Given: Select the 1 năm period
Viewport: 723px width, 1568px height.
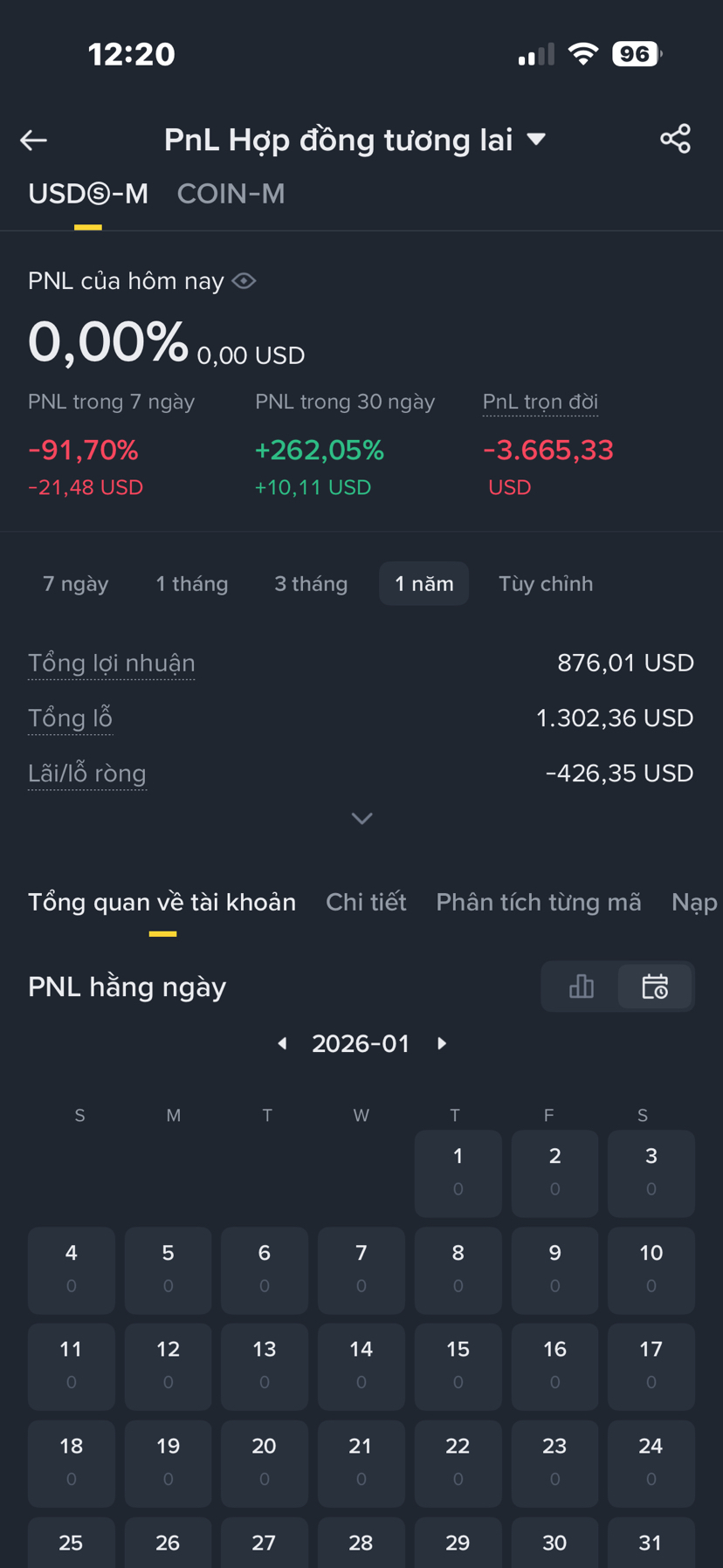Looking at the screenshot, I should tap(423, 584).
